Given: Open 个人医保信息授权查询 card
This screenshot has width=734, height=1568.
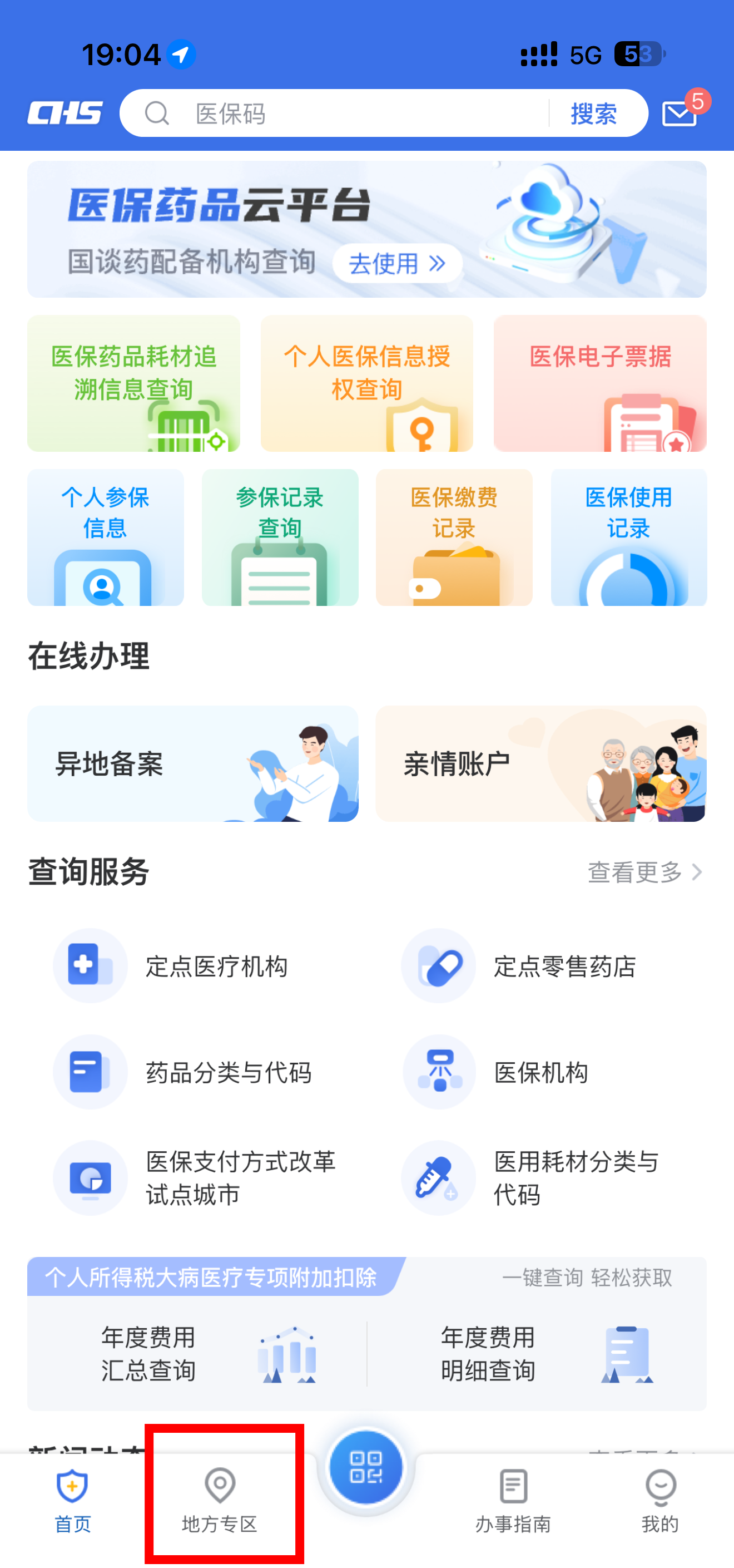Looking at the screenshot, I should click(366, 383).
